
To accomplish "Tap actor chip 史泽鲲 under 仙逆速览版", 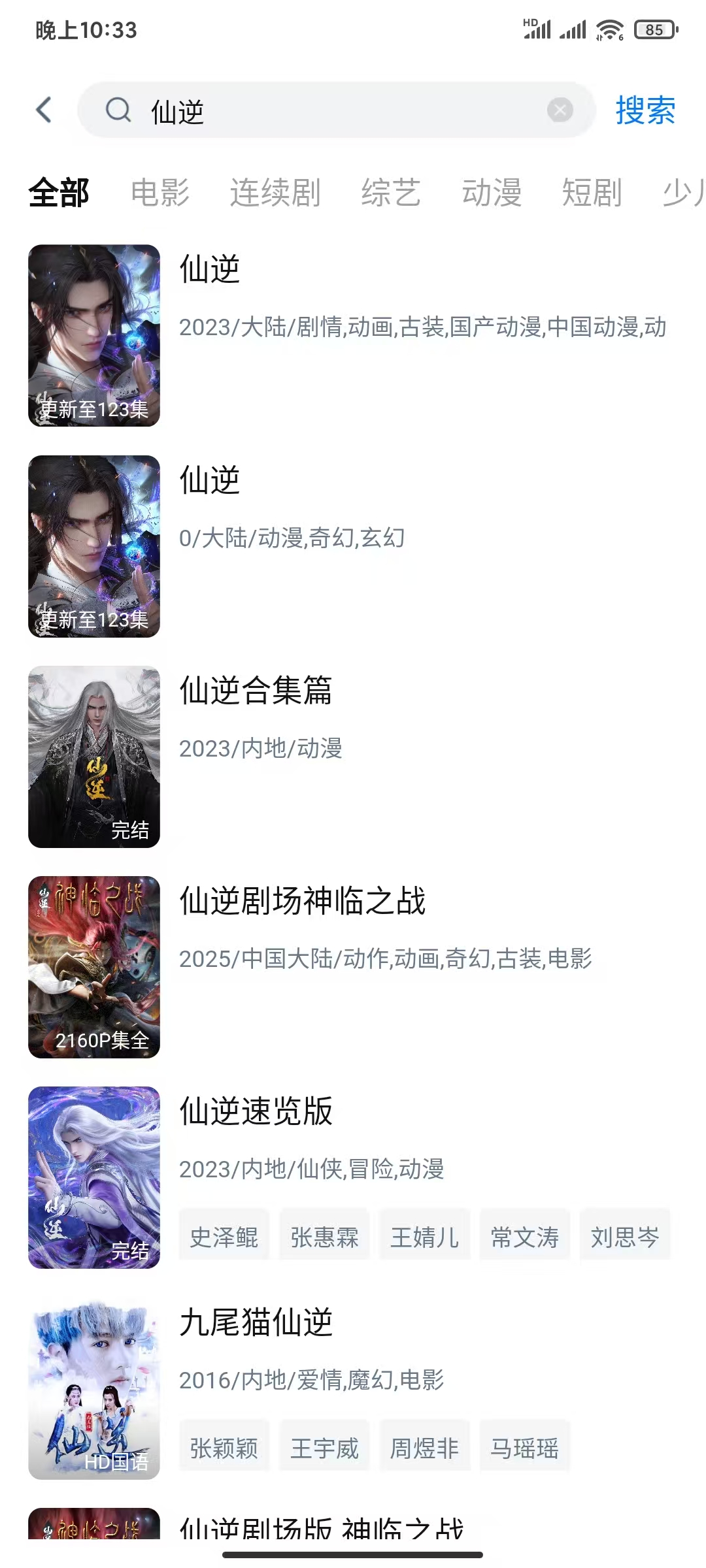I will (x=224, y=1235).
